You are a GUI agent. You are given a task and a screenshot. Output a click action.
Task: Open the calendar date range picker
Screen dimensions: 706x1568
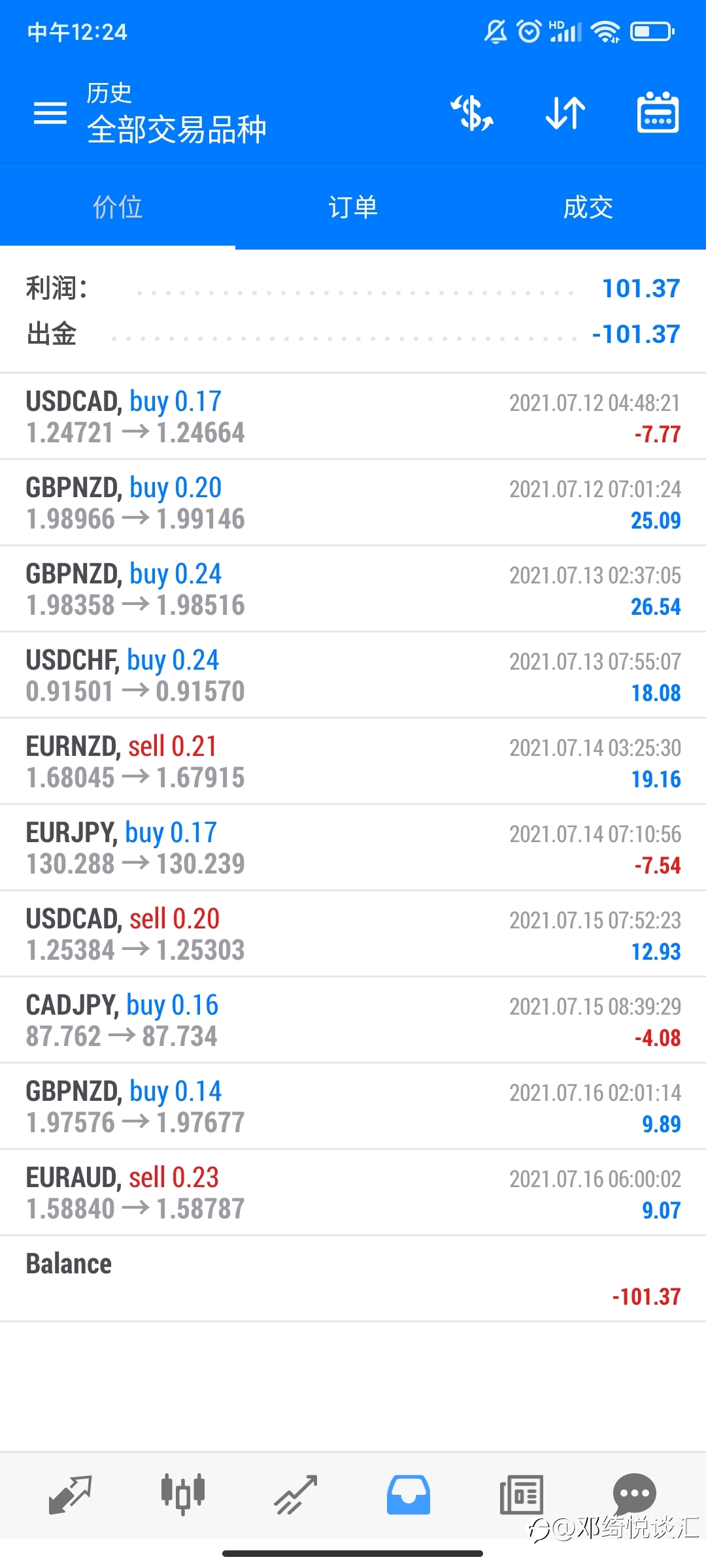tap(658, 112)
